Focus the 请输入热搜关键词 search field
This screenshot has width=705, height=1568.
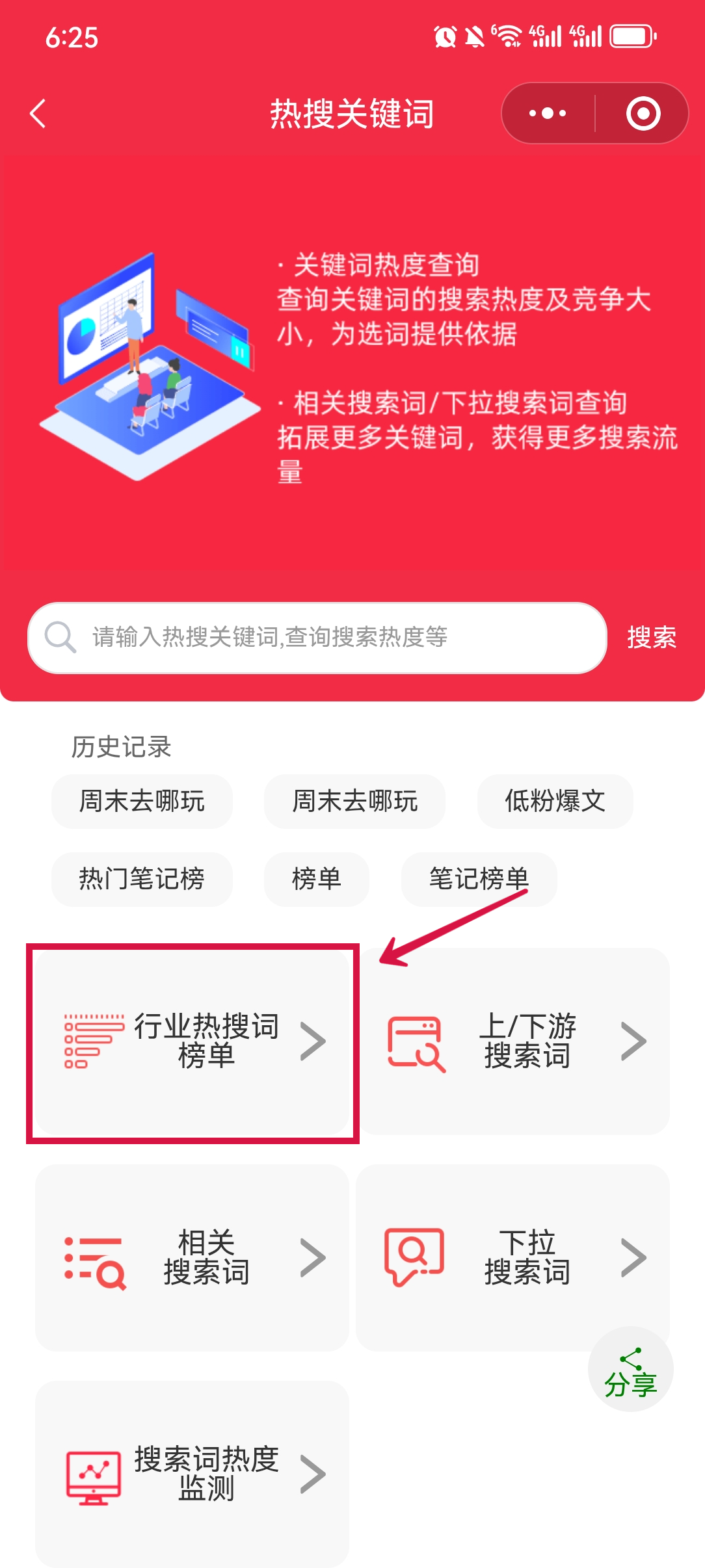point(317,638)
